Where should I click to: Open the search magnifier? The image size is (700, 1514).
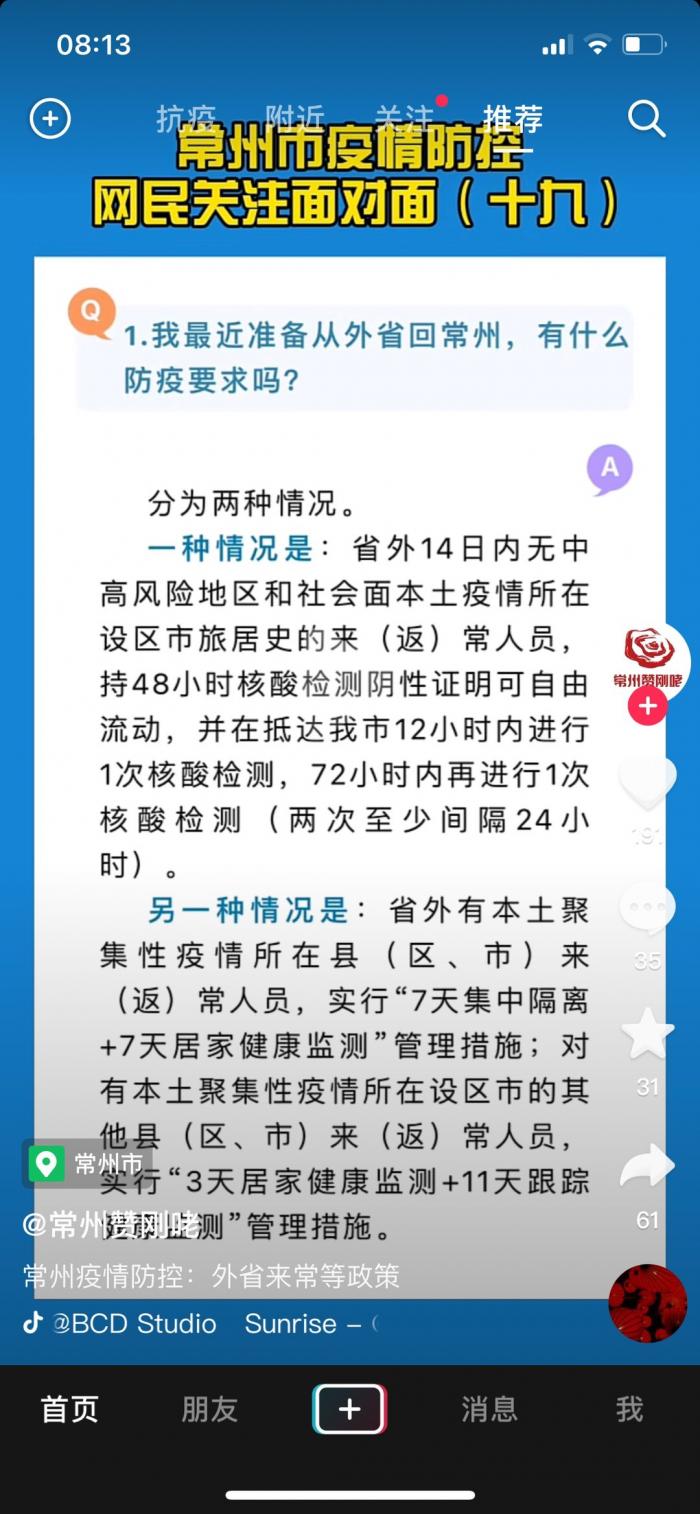click(646, 119)
